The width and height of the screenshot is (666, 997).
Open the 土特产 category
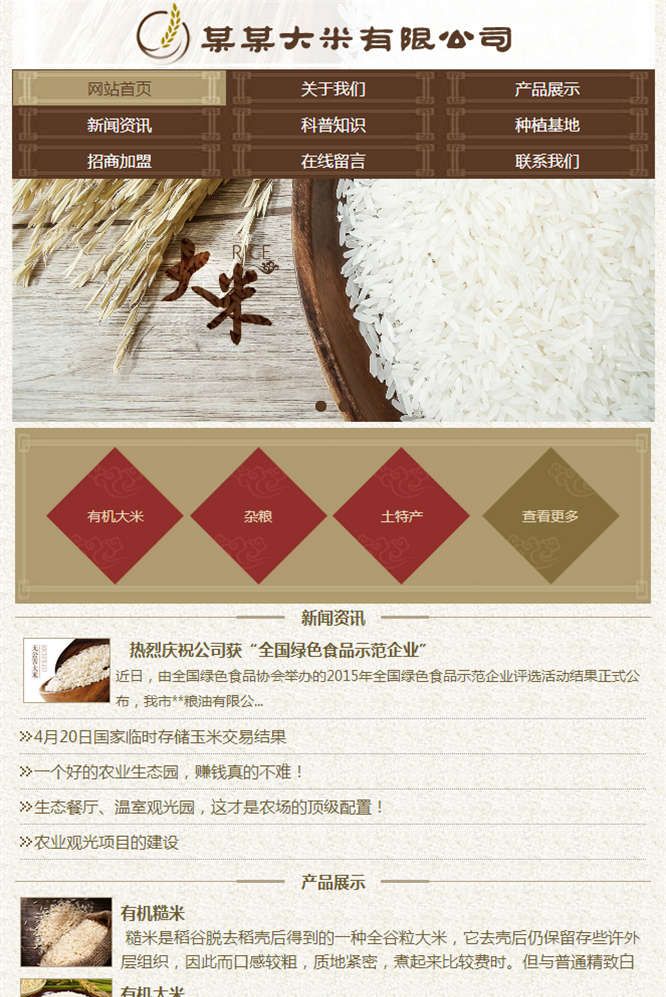pos(401,516)
